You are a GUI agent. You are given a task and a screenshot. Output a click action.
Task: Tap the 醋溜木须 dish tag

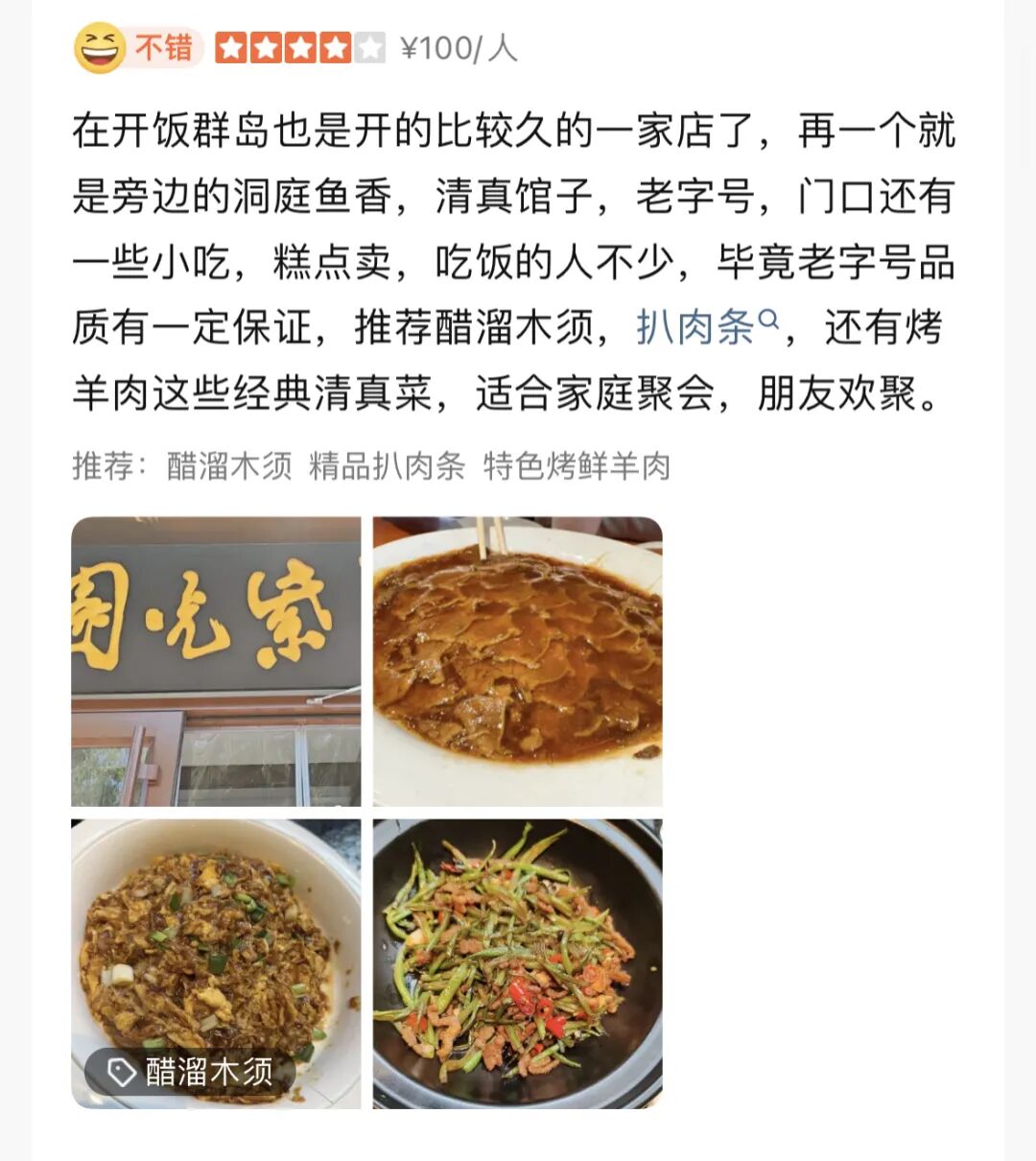coord(191,1072)
